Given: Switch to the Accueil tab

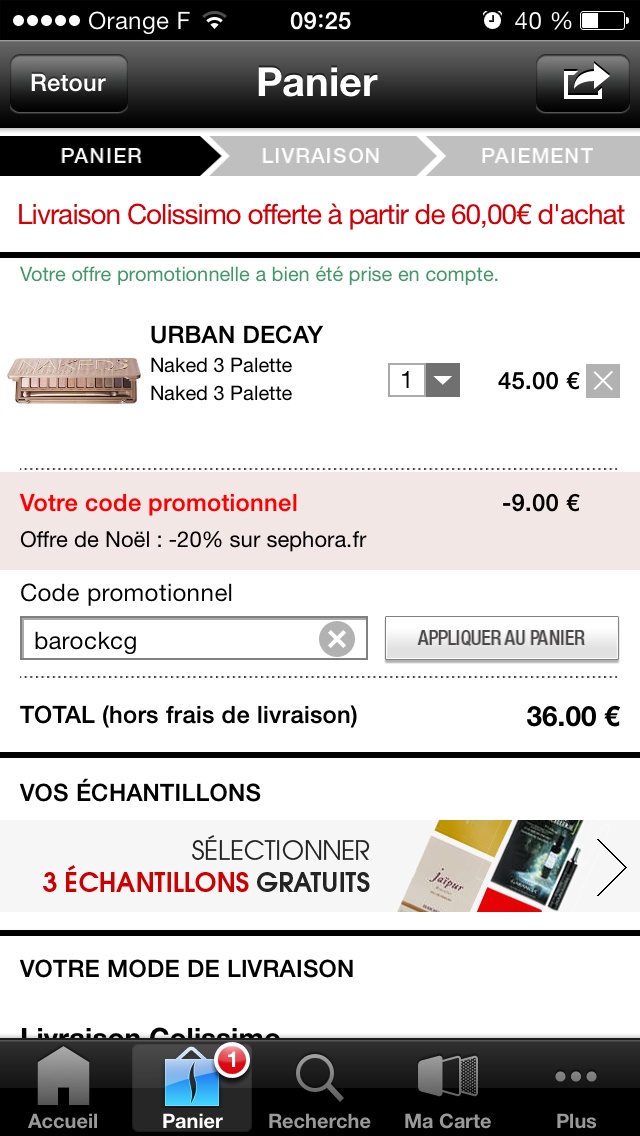Looking at the screenshot, I should [x=63, y=1090].
